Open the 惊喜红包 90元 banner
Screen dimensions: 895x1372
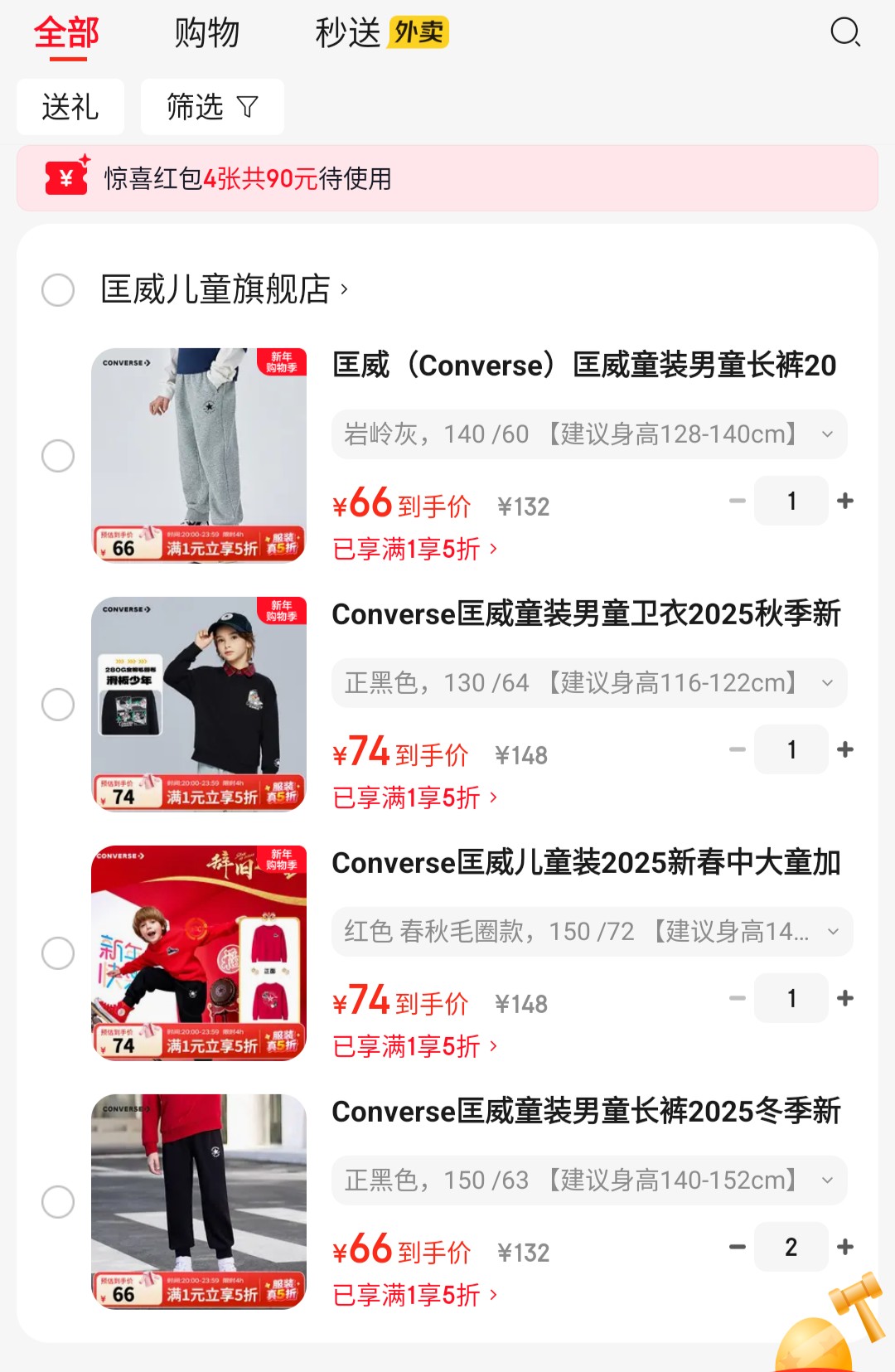pyautogui.click(x=447, y=178)
